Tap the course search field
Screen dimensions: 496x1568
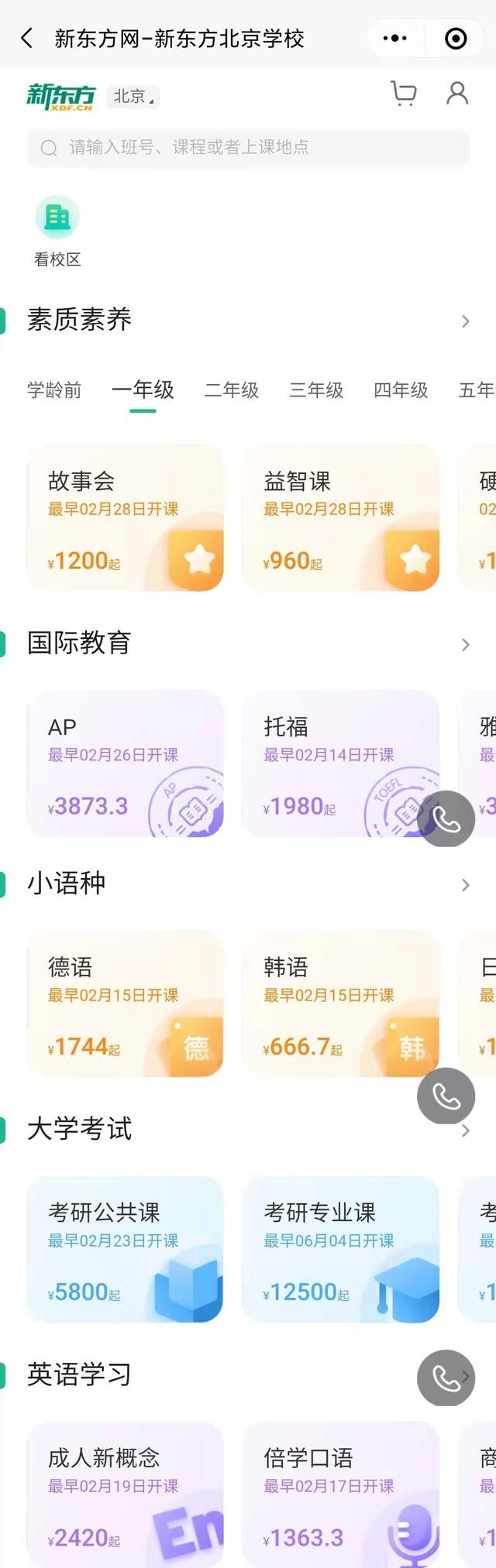click(x=248, y=147)
